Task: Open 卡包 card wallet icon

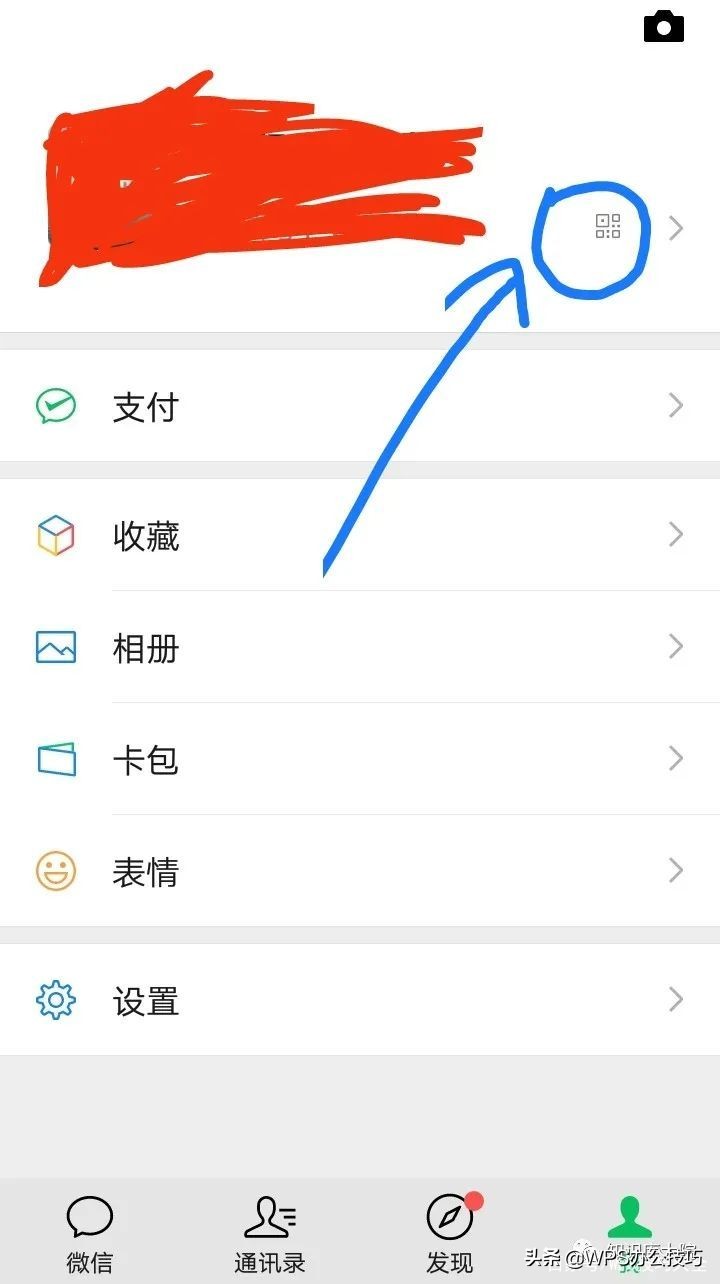Action: (x=57, y=760)
